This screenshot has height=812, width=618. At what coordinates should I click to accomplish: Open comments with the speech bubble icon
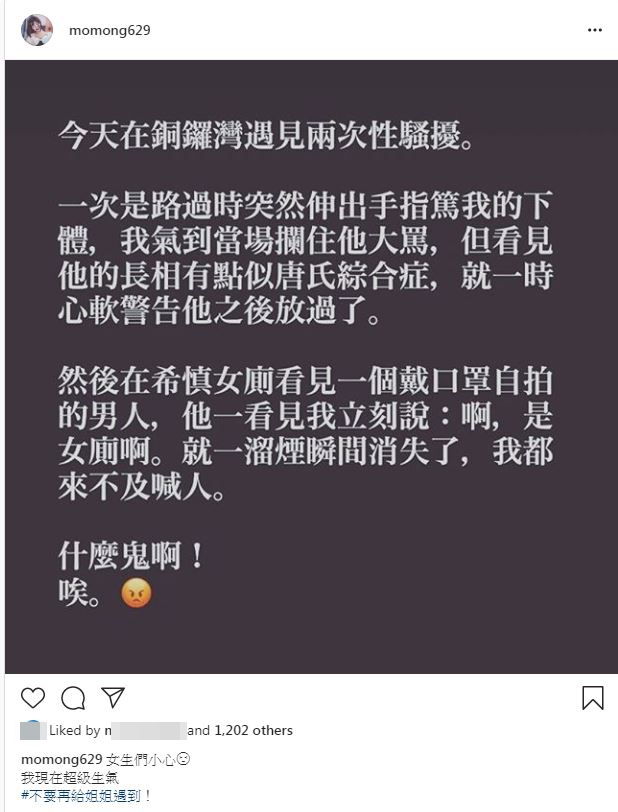coord(72,698)
